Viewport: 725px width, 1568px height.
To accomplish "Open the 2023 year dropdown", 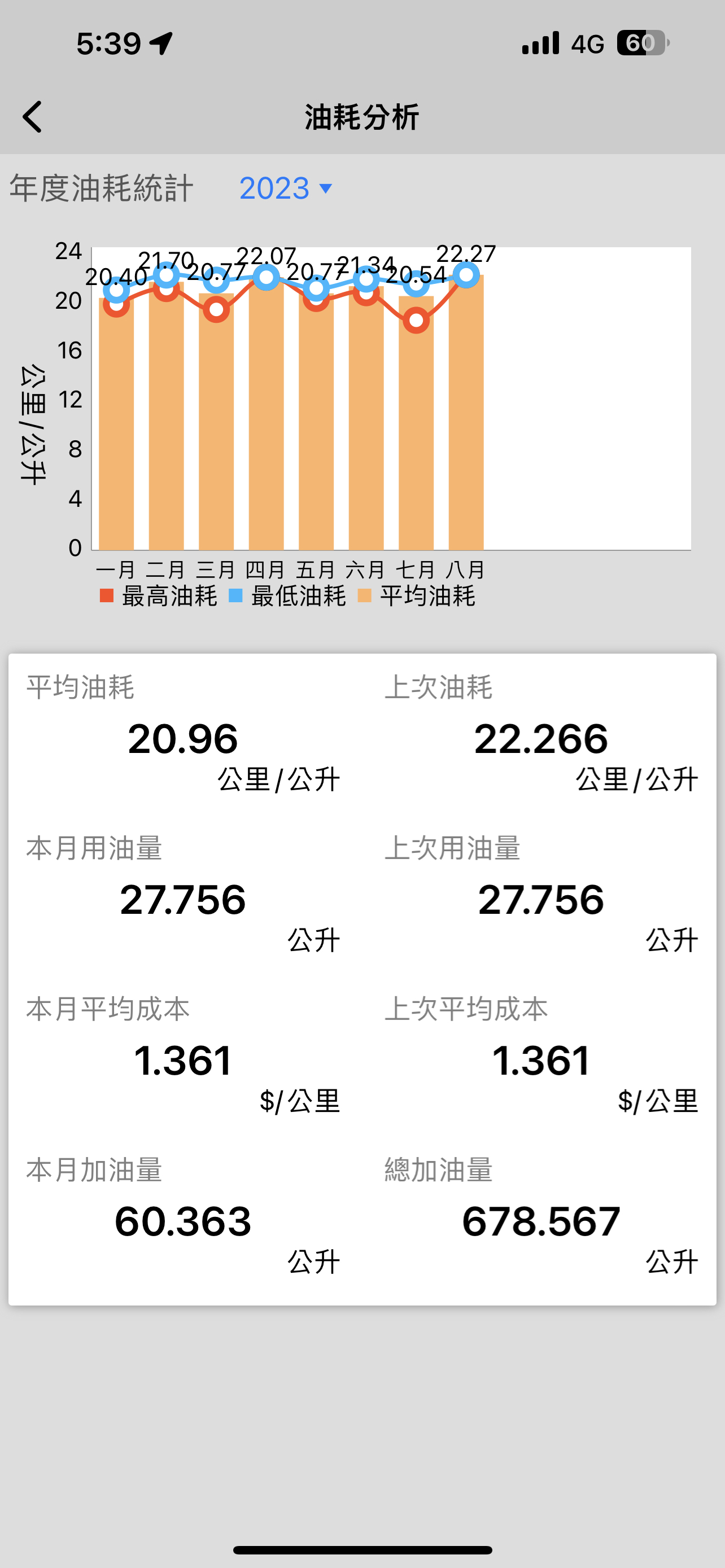I will 286,188.
